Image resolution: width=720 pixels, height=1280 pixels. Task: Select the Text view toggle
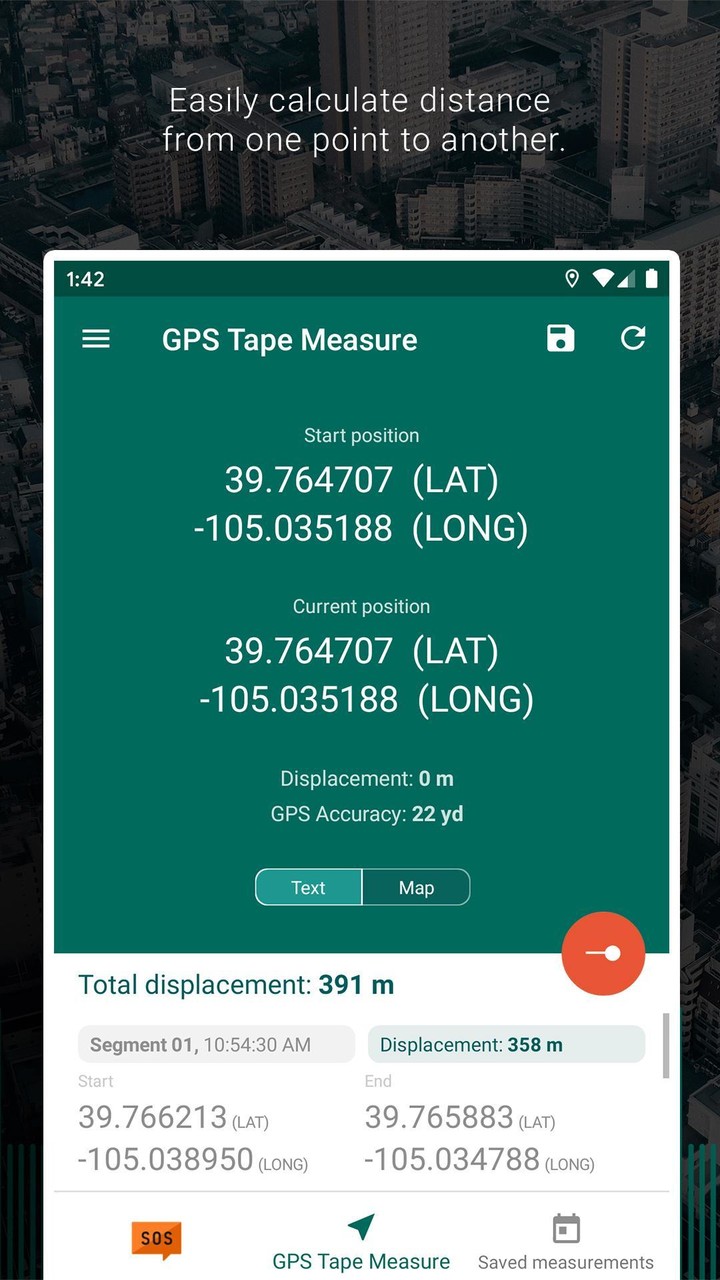point(308,887)
